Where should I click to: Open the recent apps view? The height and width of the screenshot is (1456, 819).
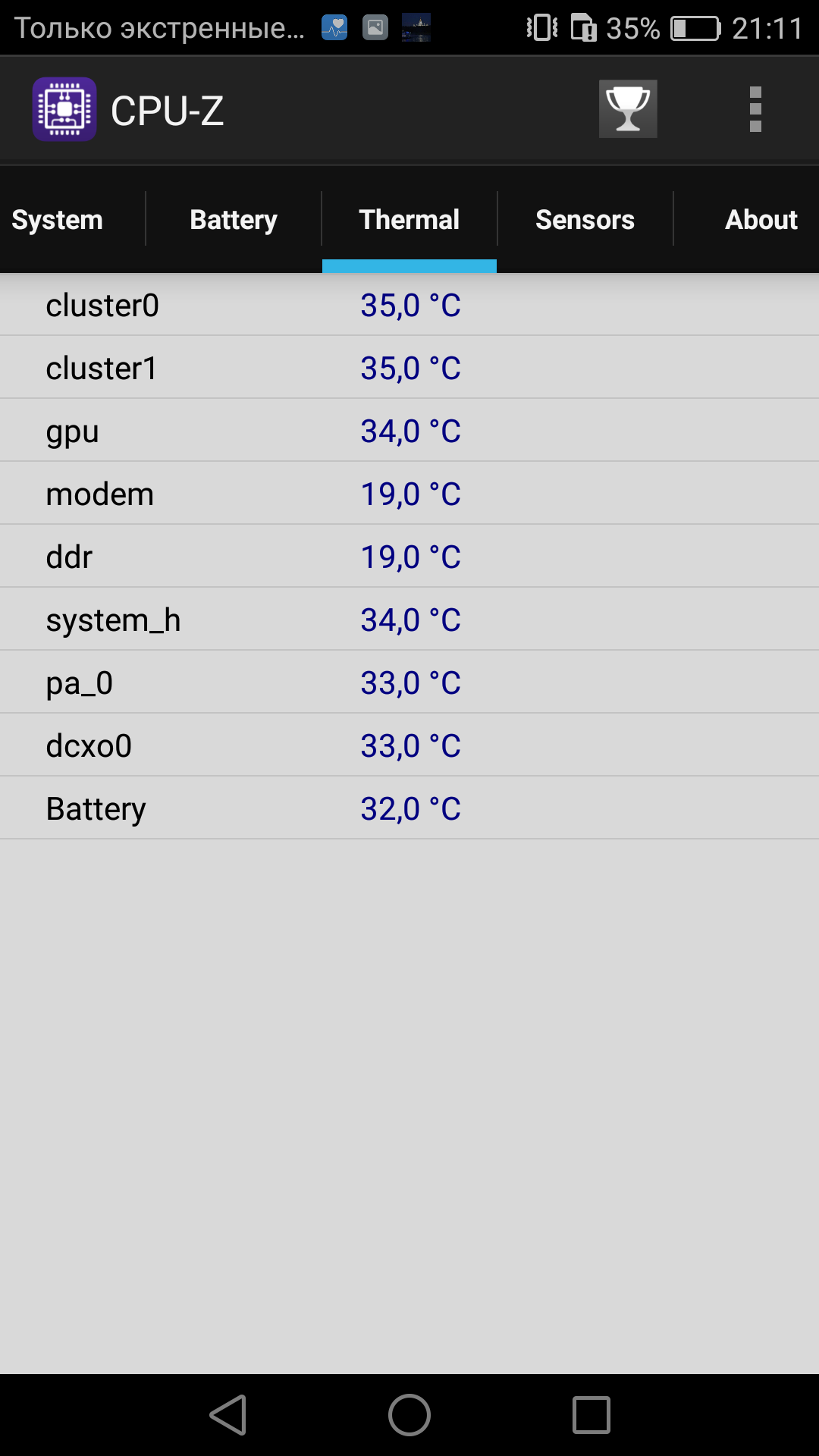[x=591, y=1415]
